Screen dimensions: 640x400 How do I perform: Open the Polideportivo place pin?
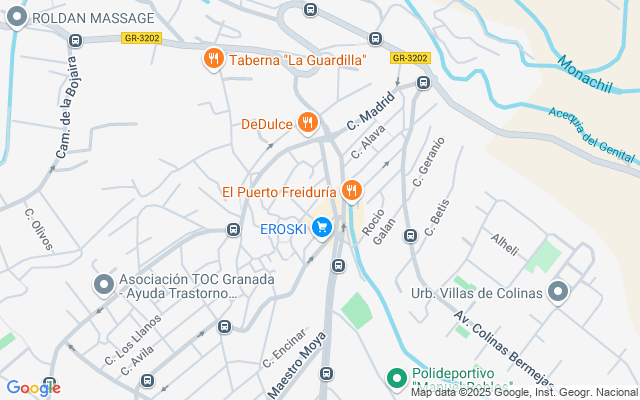[x=397, y=380]
